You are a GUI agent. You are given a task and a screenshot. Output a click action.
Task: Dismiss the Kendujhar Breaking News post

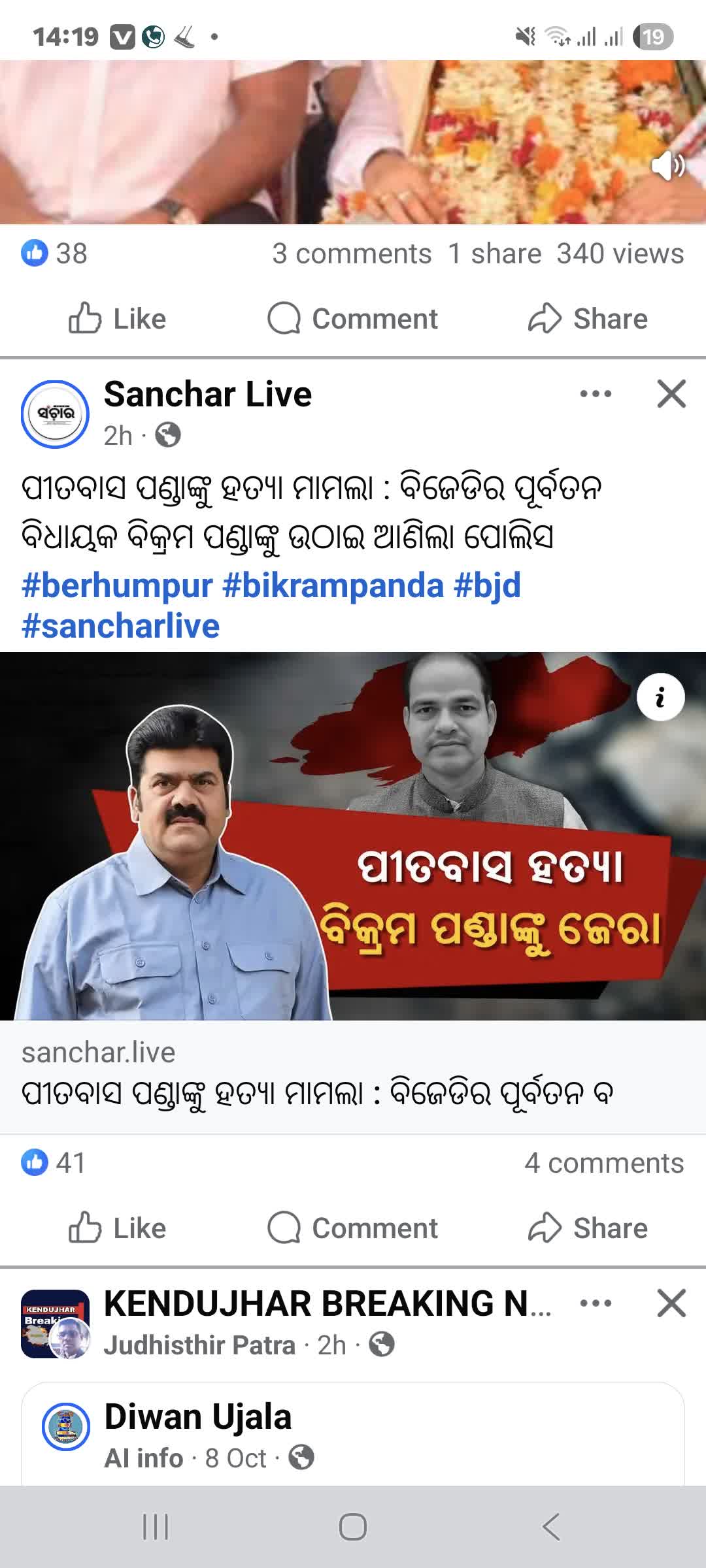(x=671, y=1303)
